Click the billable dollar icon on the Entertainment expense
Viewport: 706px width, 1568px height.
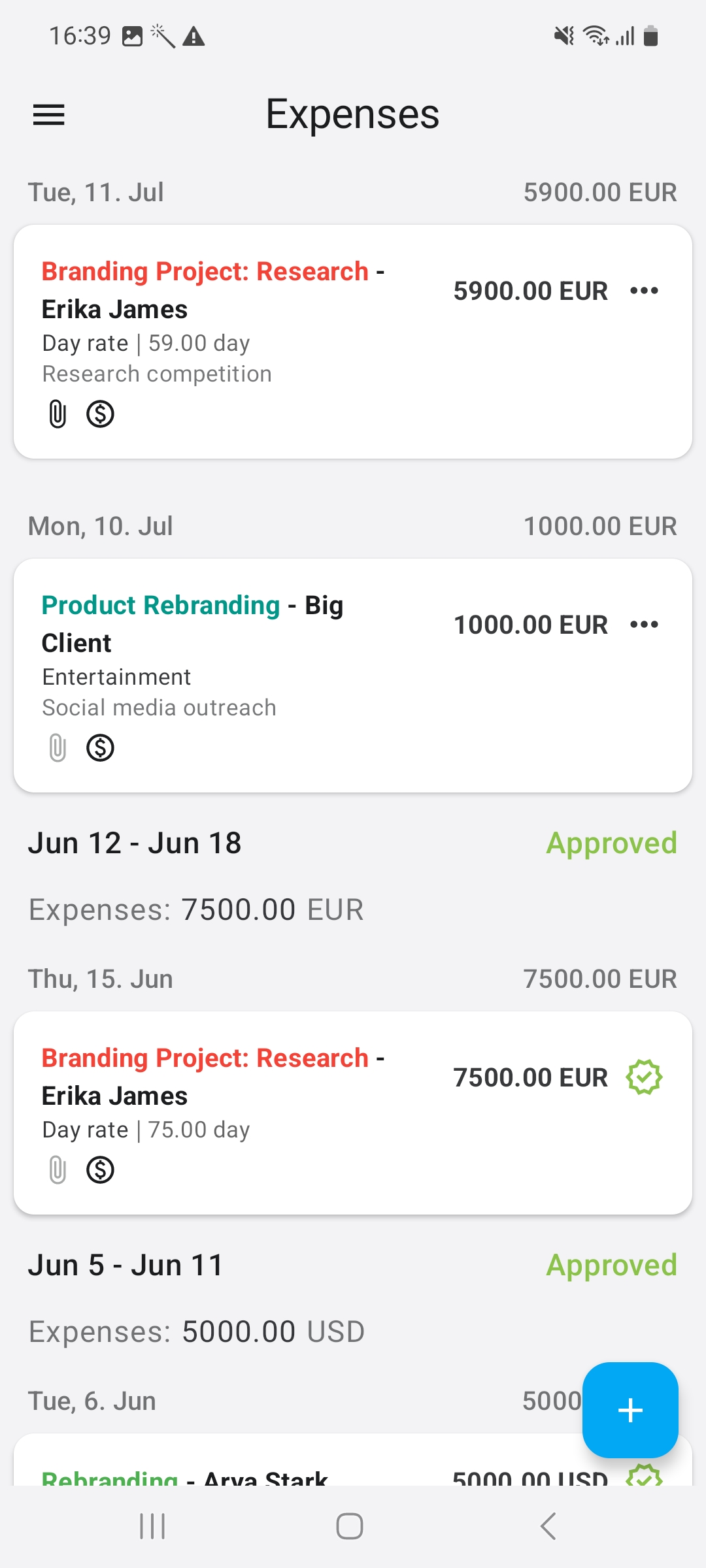pyautogui.click(x=101, y=747)
